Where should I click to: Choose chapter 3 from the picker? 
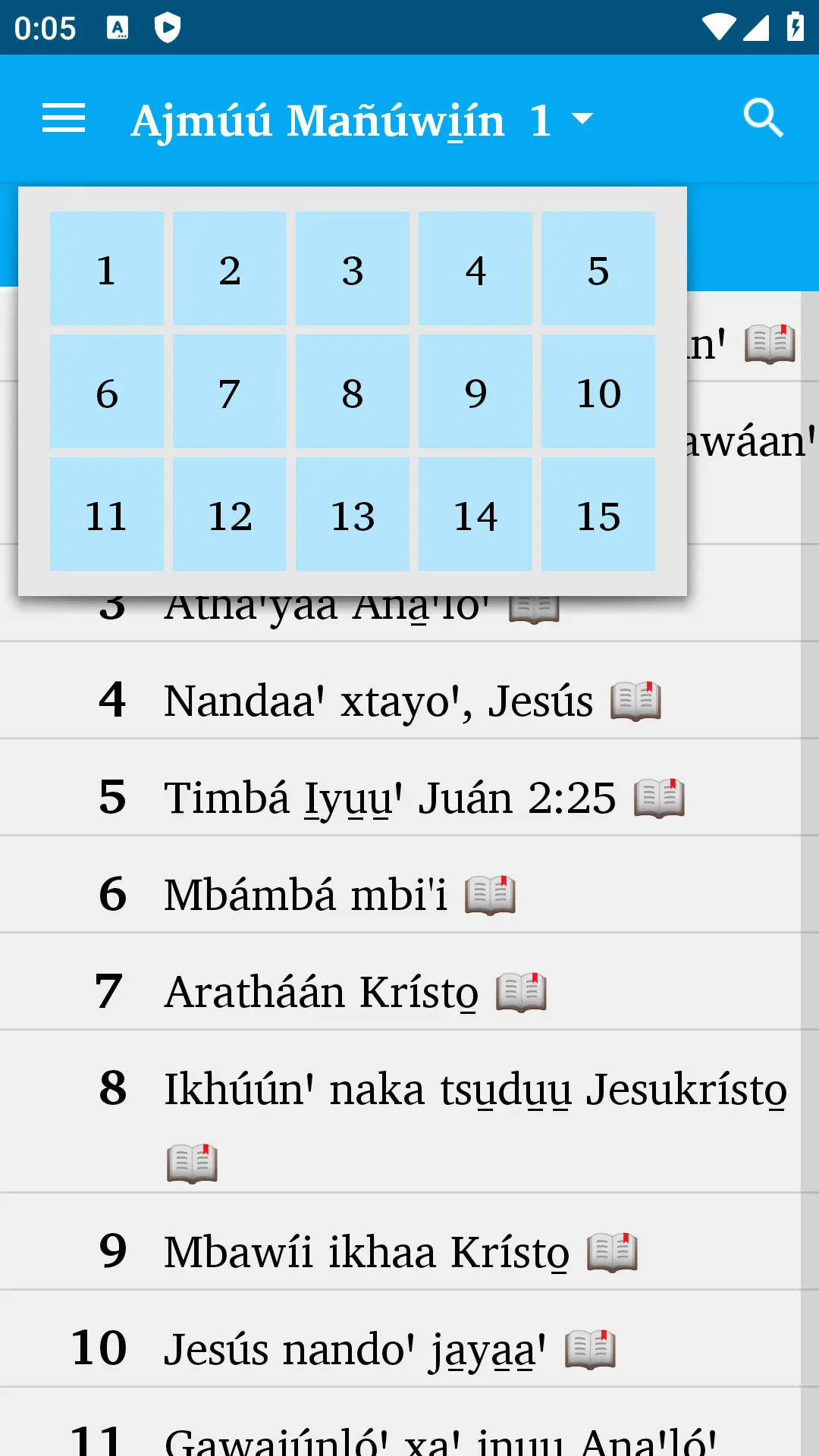[x=353, y=269]
